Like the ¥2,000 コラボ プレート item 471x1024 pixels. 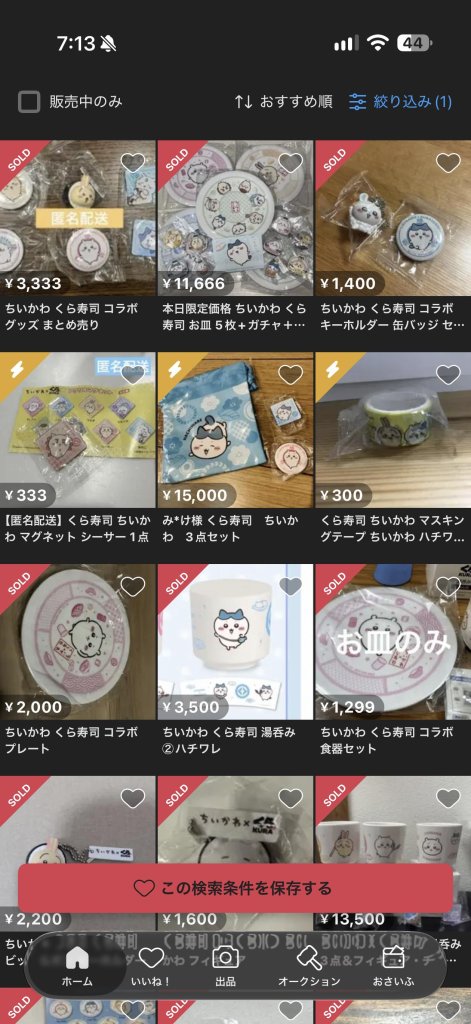click(133, 586)
